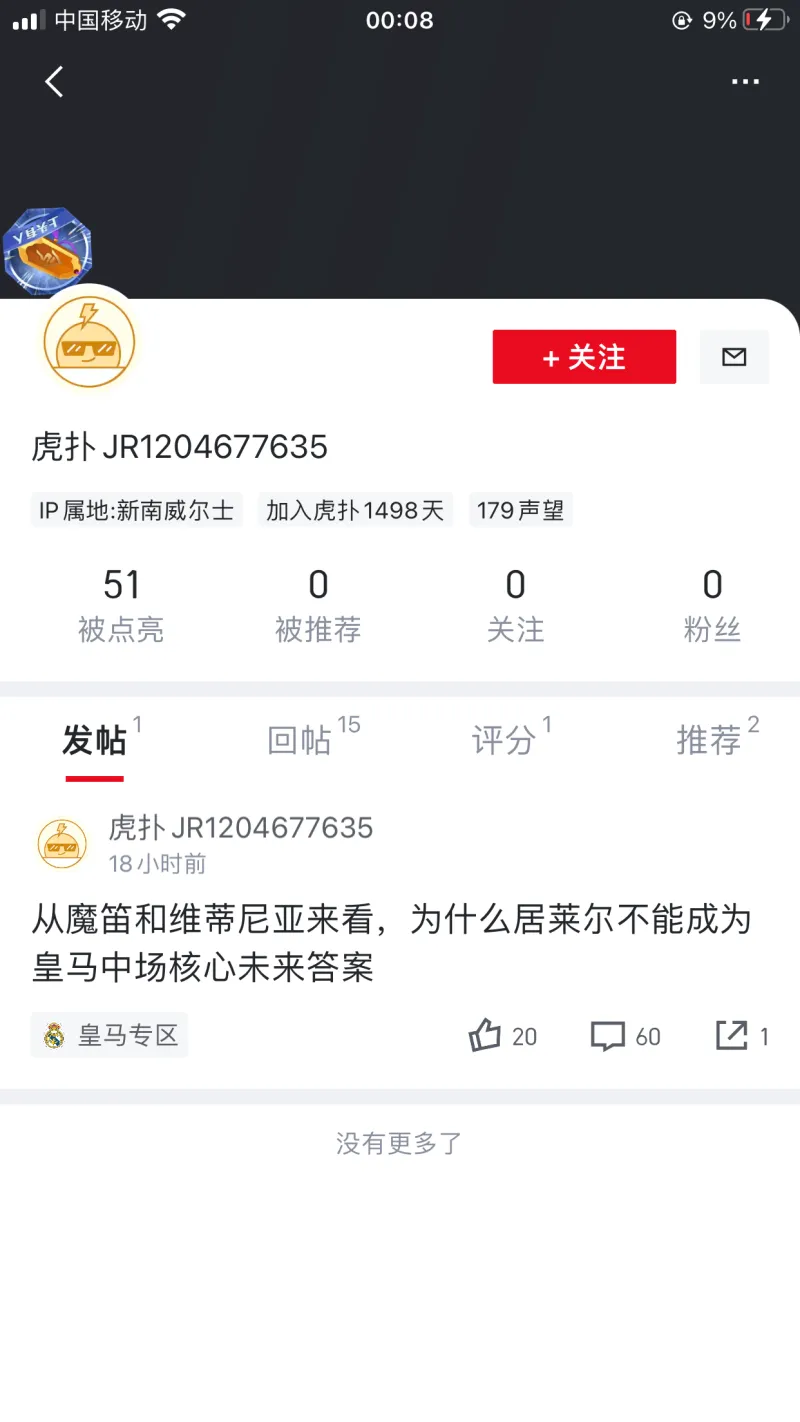Viewport: 800px width, 1422px height.
Task: Select the 发帖 tab
Action: point(95,740)
